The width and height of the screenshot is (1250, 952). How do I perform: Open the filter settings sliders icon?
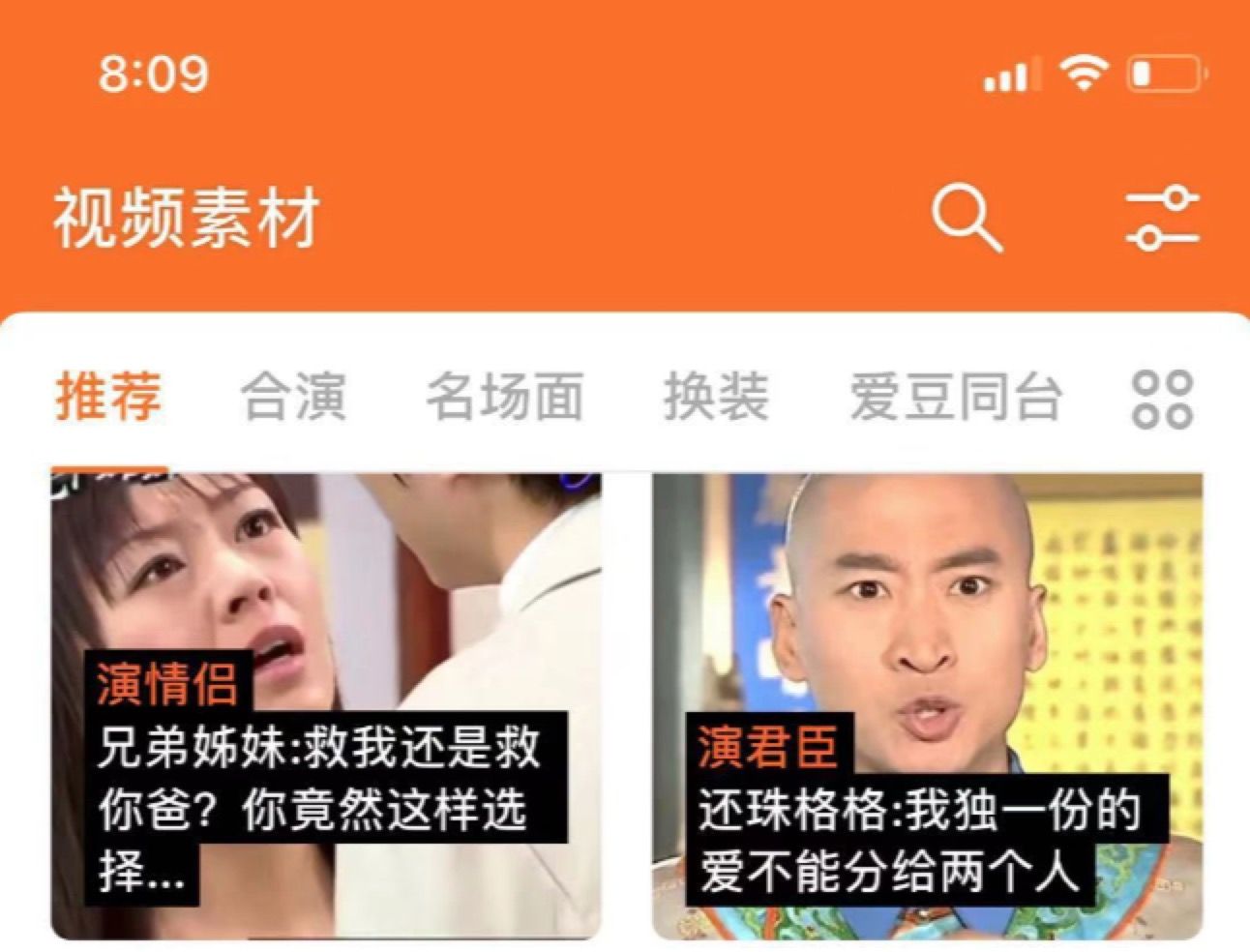pyautogui.click(x=1163, y=219)
